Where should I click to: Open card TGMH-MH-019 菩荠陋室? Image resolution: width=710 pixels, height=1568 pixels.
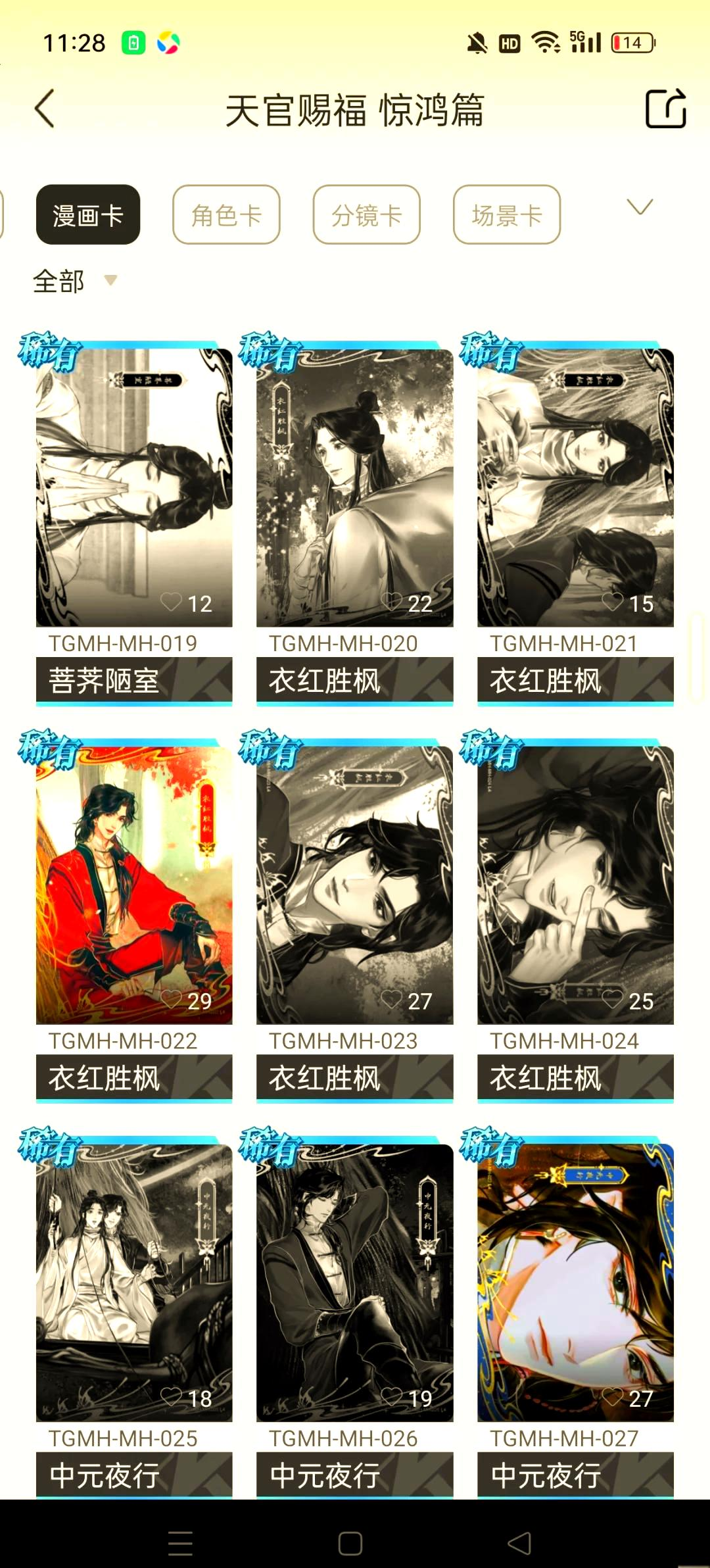pos(134,487)
